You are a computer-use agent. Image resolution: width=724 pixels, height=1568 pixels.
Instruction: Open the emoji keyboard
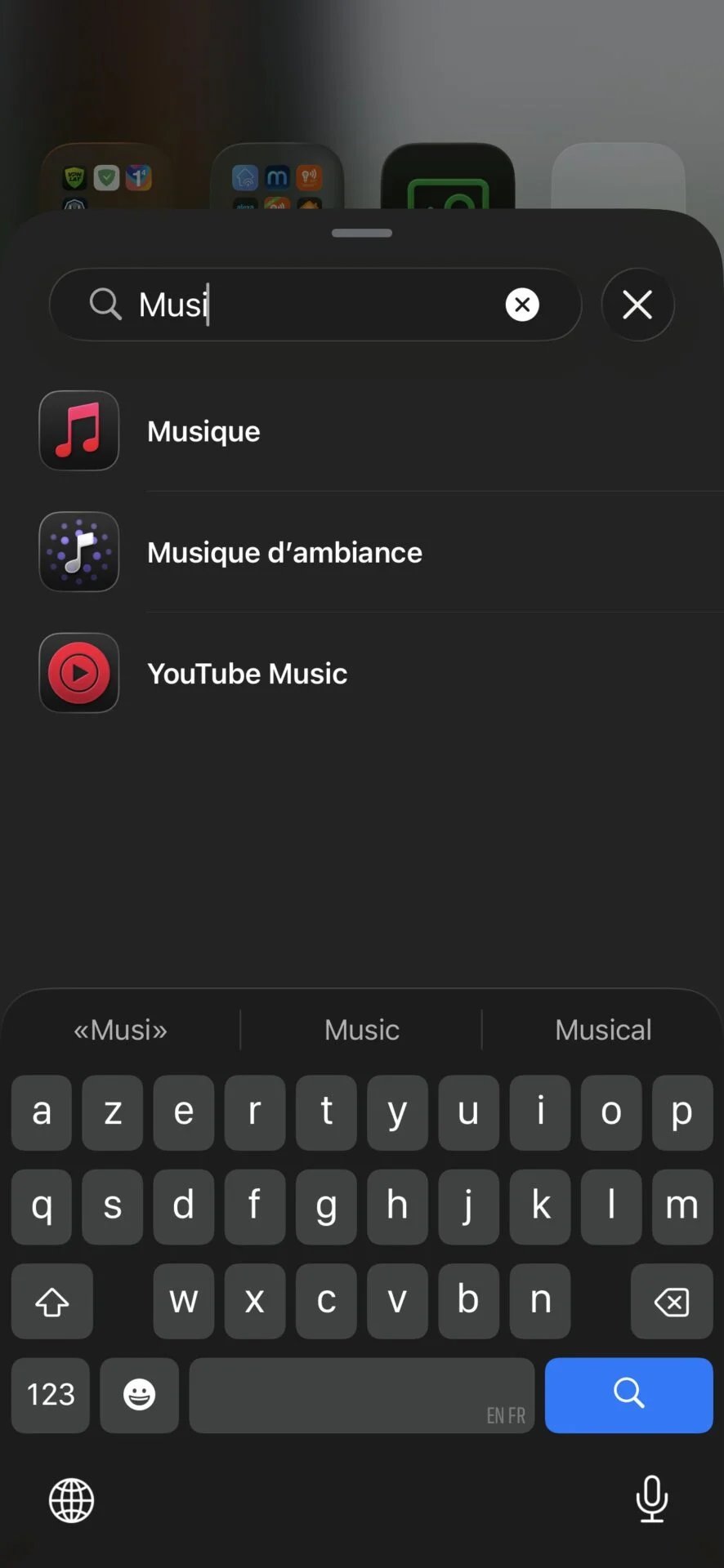(139, 1395)
